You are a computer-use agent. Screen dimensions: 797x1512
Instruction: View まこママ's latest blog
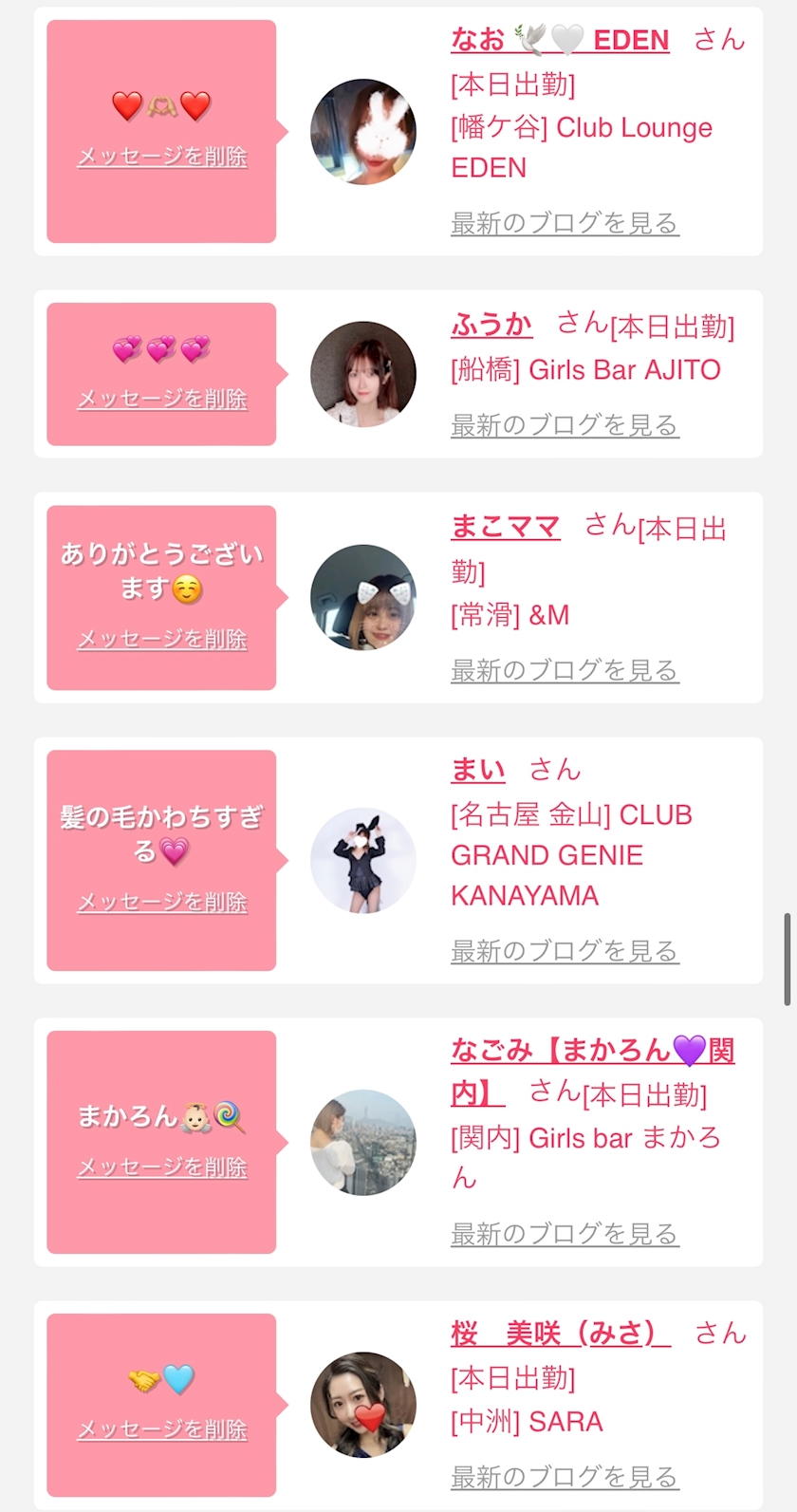pyautogui.click(x=565, y=671)
